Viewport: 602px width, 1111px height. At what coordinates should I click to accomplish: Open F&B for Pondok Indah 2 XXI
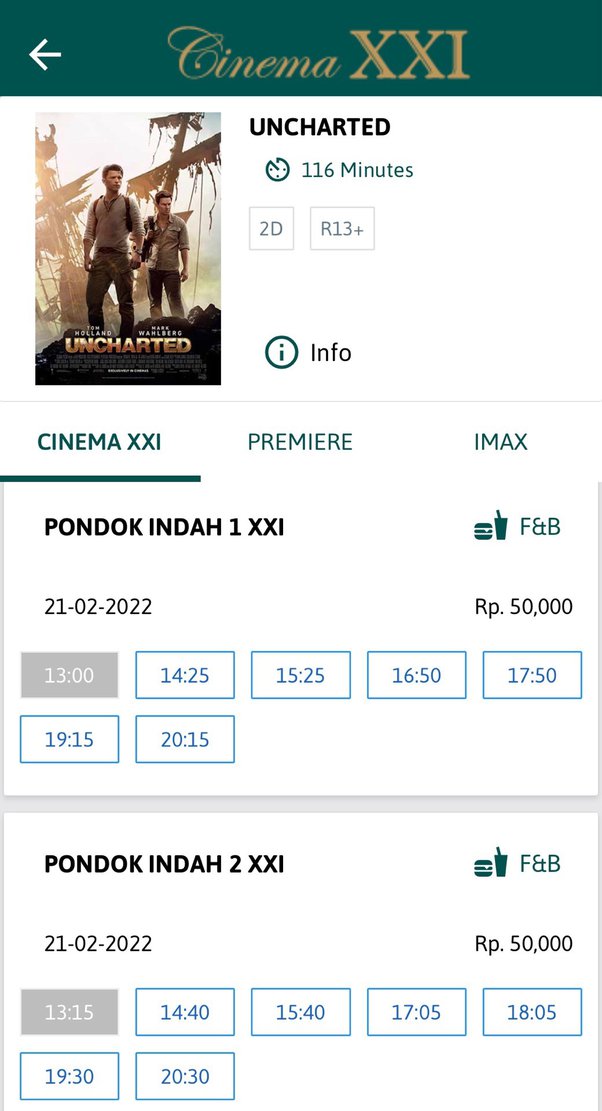517,863
